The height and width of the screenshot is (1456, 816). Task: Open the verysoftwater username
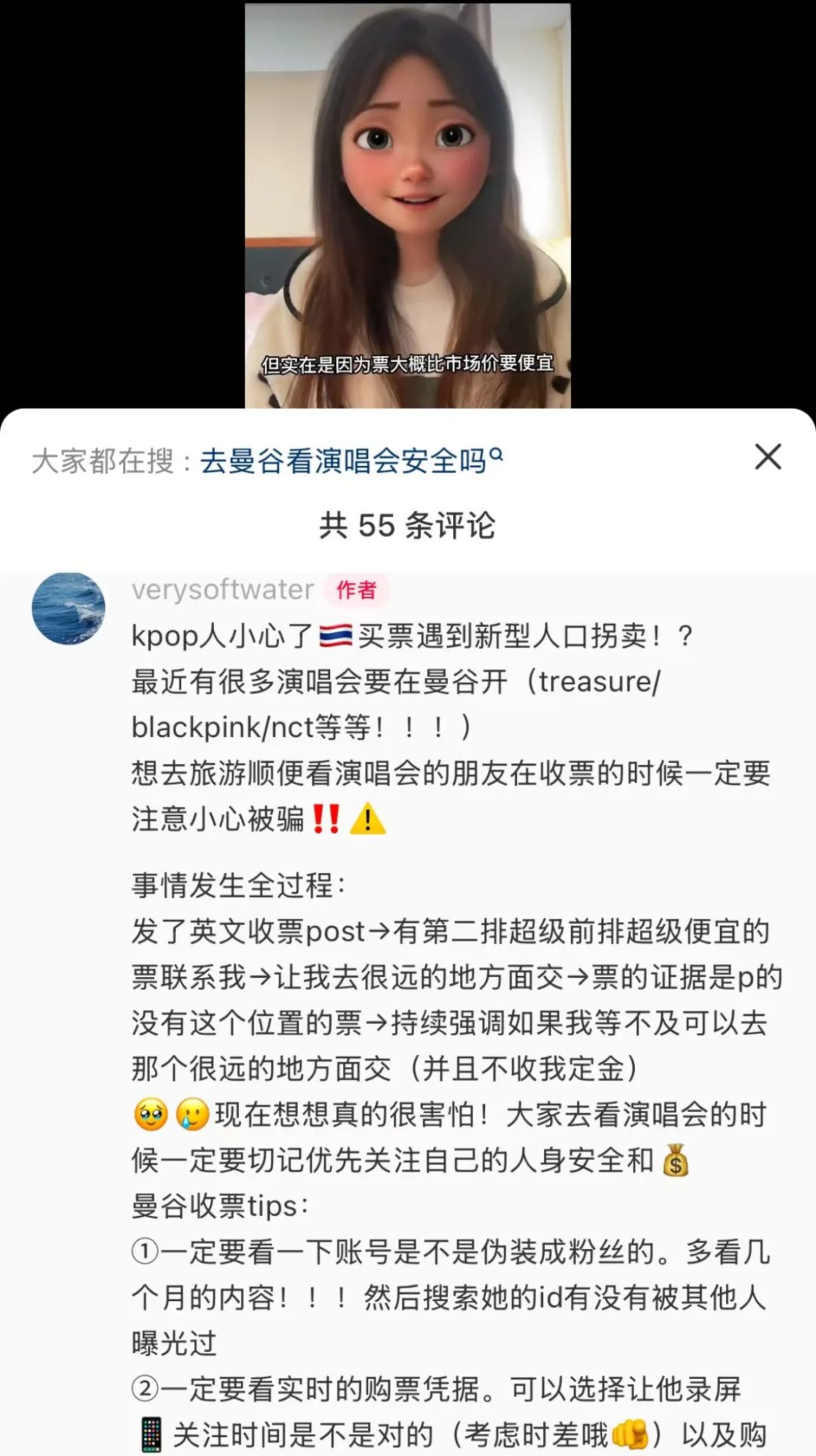(222, 590)
